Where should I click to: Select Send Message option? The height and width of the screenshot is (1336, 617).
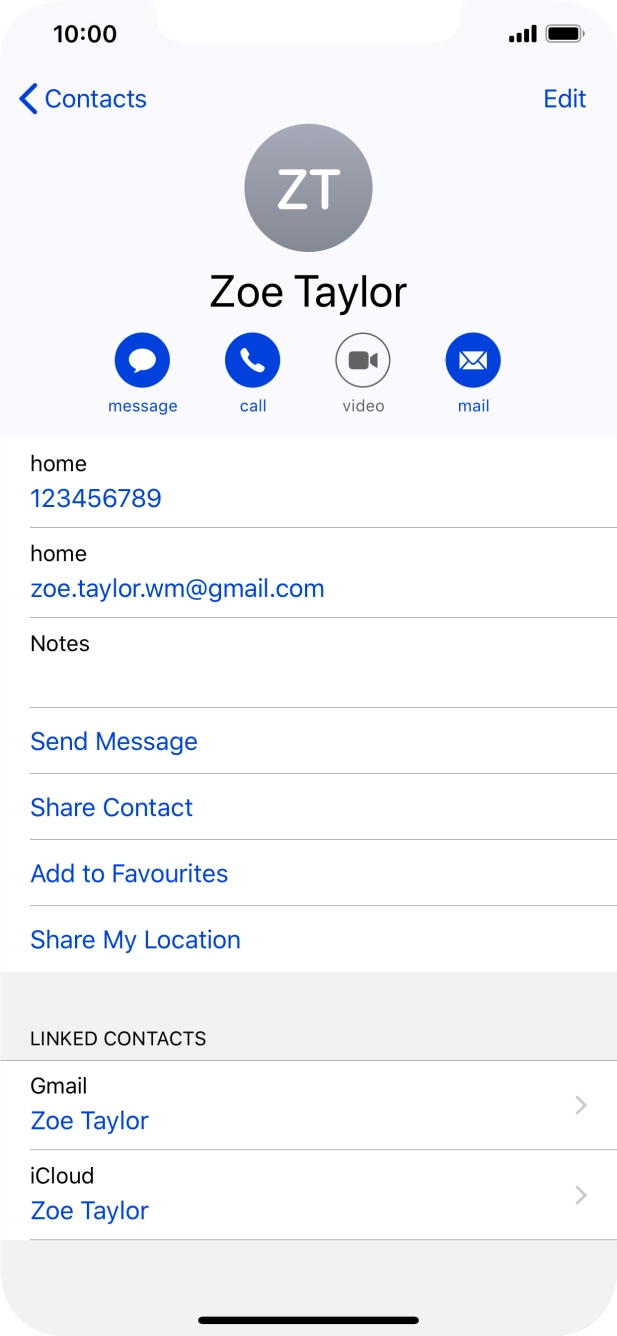(308, 741)
